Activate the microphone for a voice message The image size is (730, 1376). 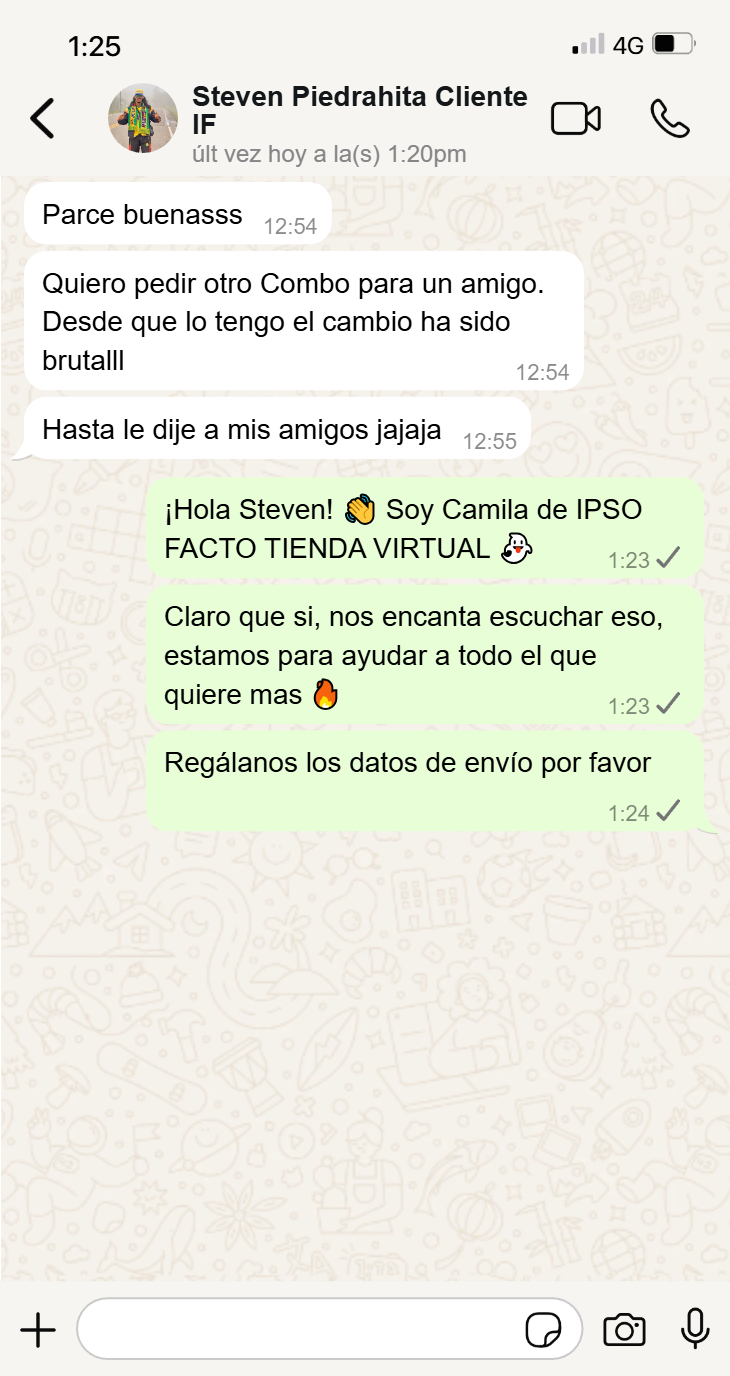[692, 1329]
